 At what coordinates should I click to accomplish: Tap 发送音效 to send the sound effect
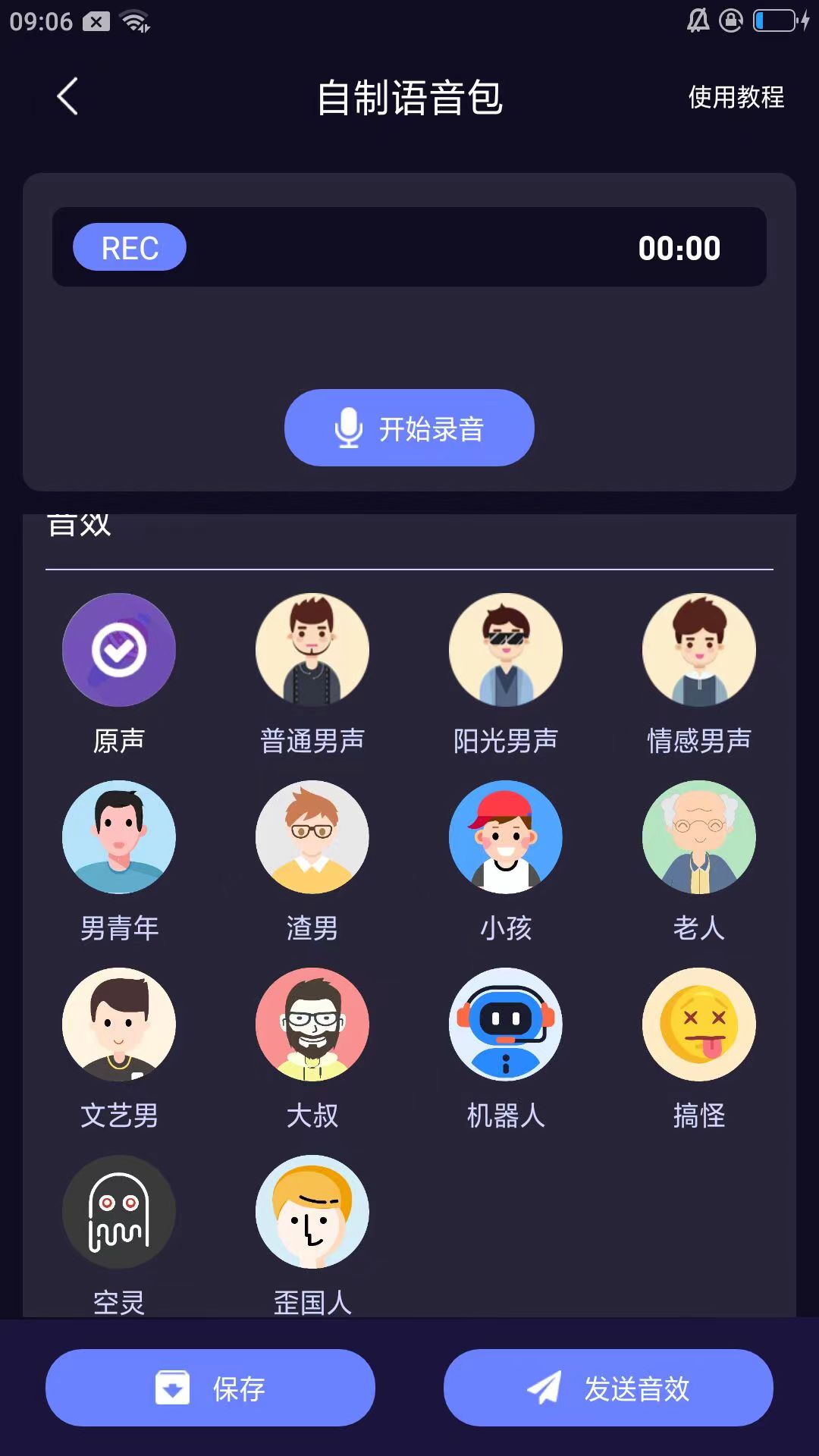[608, 1388]
